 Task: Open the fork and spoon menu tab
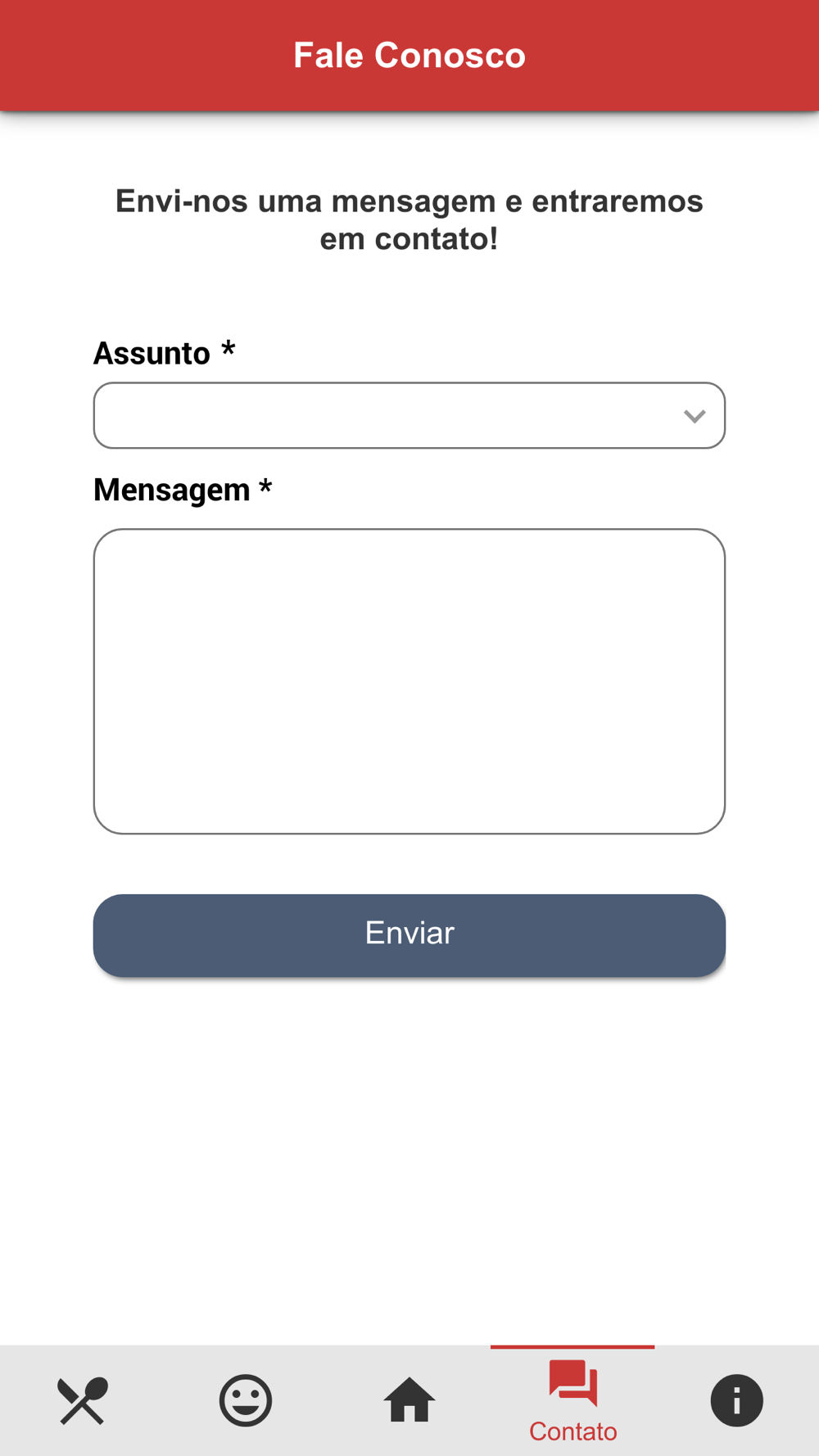(82, 1400)
